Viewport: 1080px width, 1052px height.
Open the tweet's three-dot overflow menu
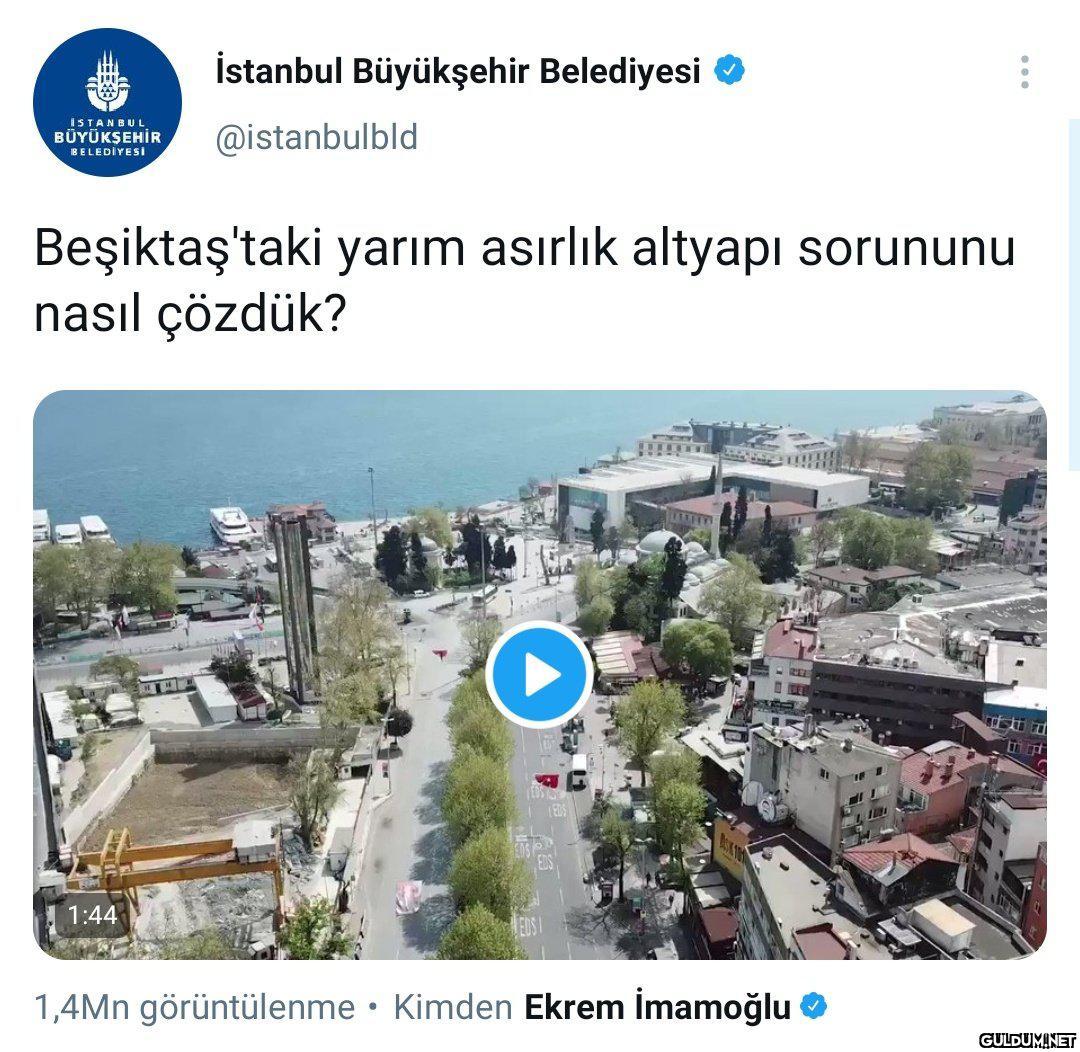[x=1024, y=72]
